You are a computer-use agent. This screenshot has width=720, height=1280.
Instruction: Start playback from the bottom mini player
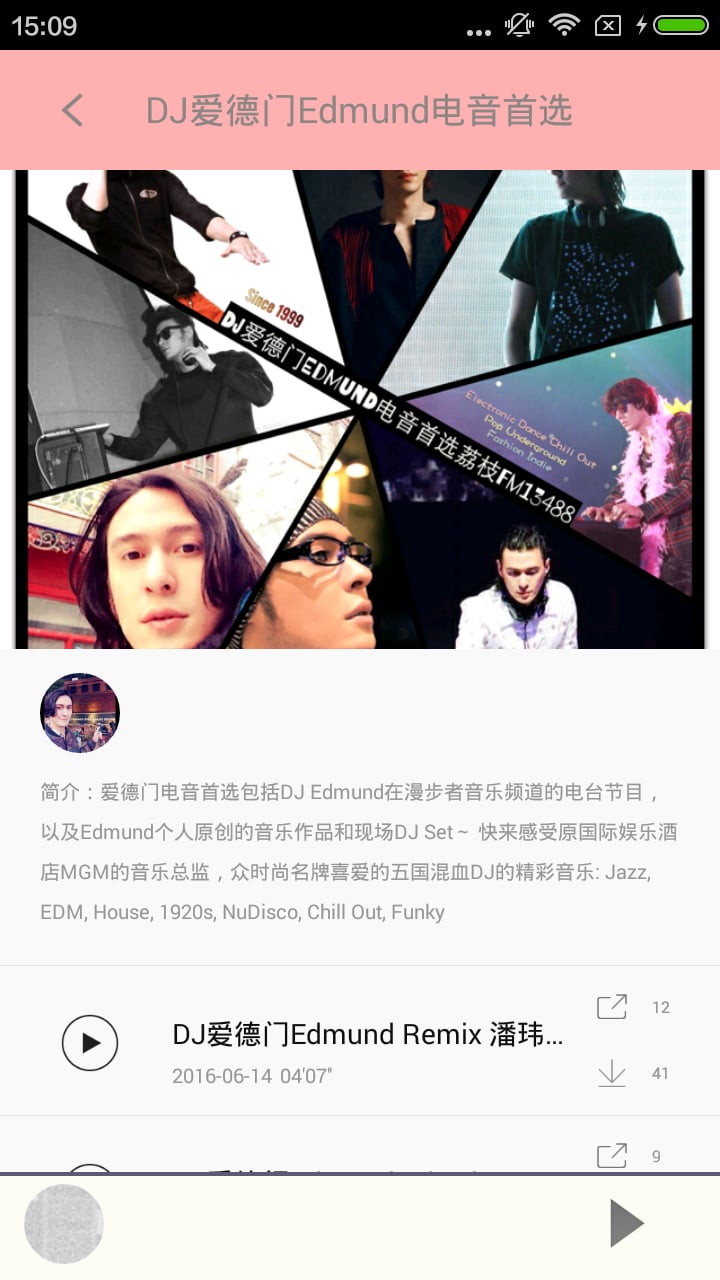(627, 1222)
